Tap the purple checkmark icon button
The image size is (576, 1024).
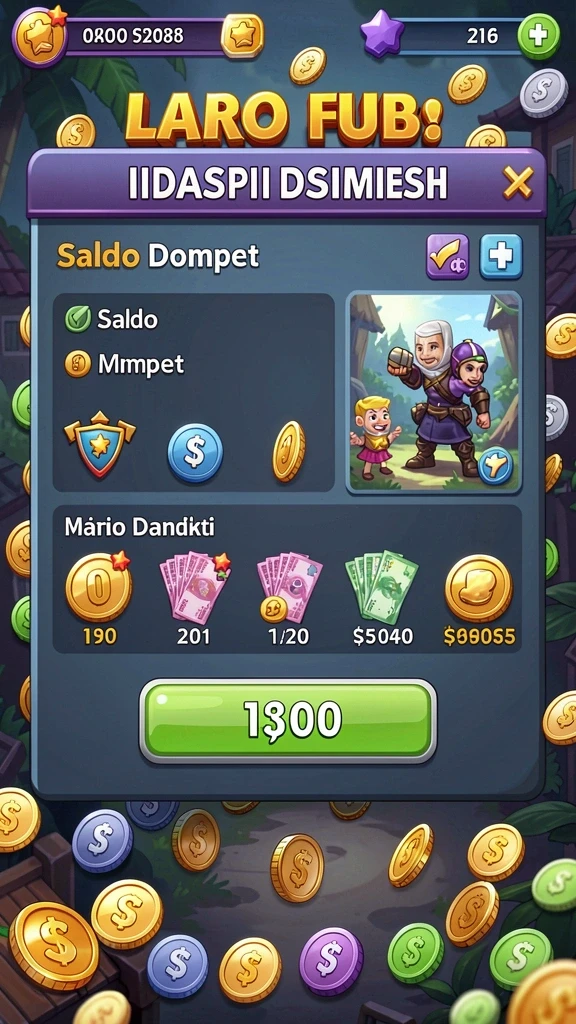pos(447,257)
